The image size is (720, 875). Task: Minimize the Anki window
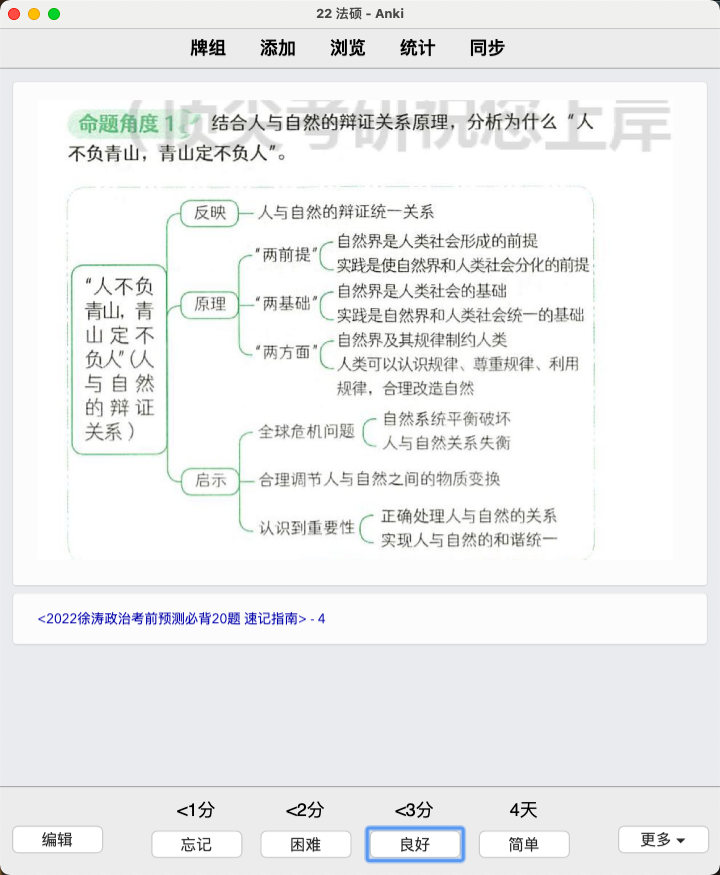pyautogui.click(x=34, y=14)
